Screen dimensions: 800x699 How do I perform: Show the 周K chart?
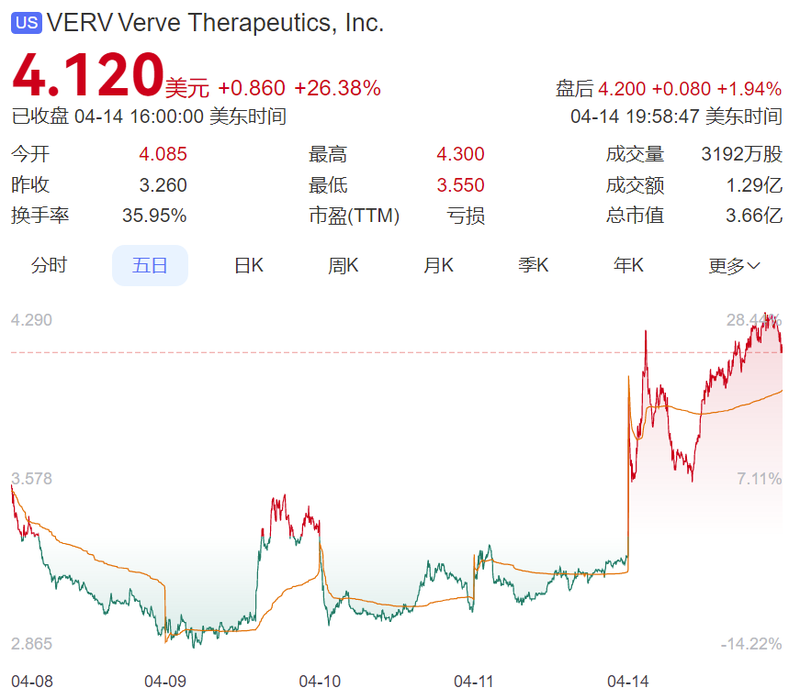tap(343, 266)
